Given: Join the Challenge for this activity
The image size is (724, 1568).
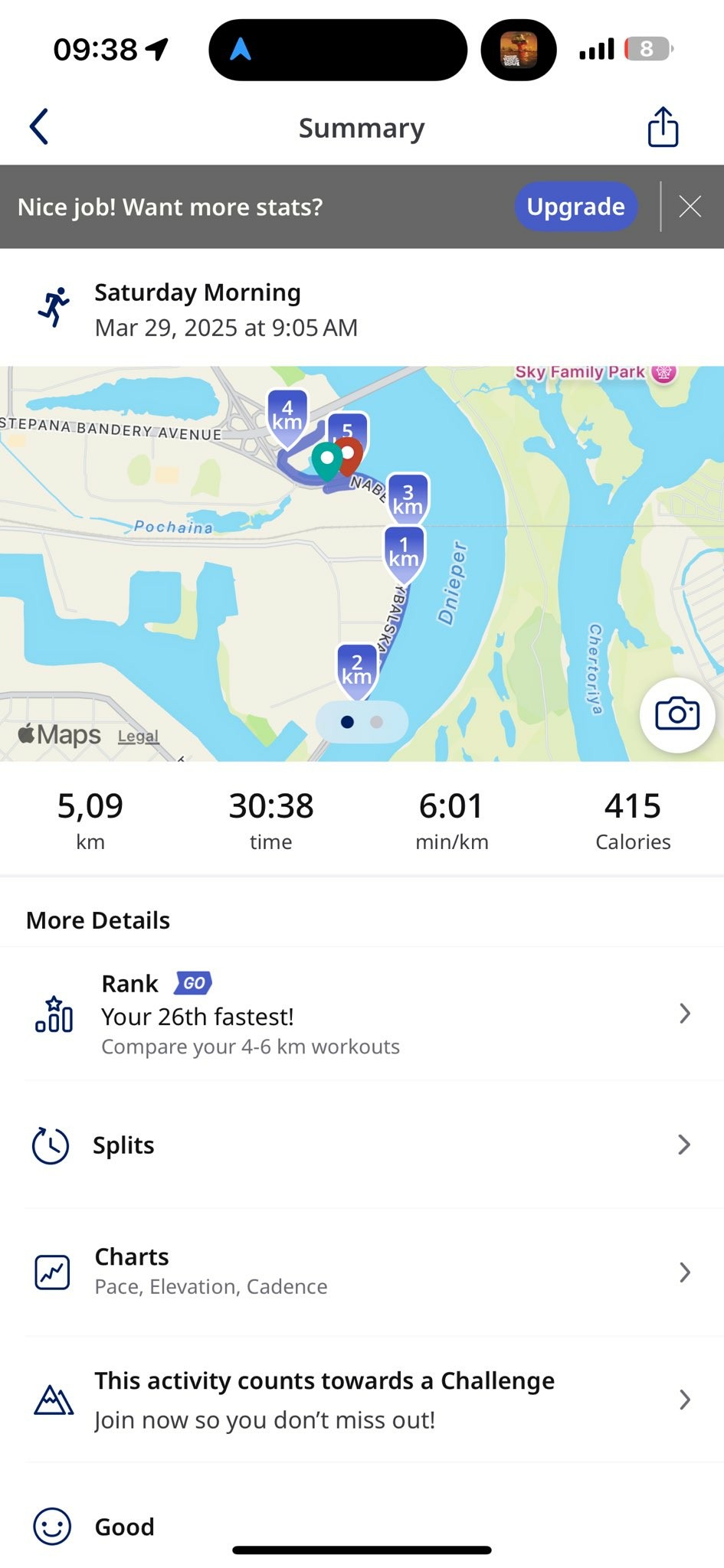Looking at the screenshot, I should [x=362, y=1400].
